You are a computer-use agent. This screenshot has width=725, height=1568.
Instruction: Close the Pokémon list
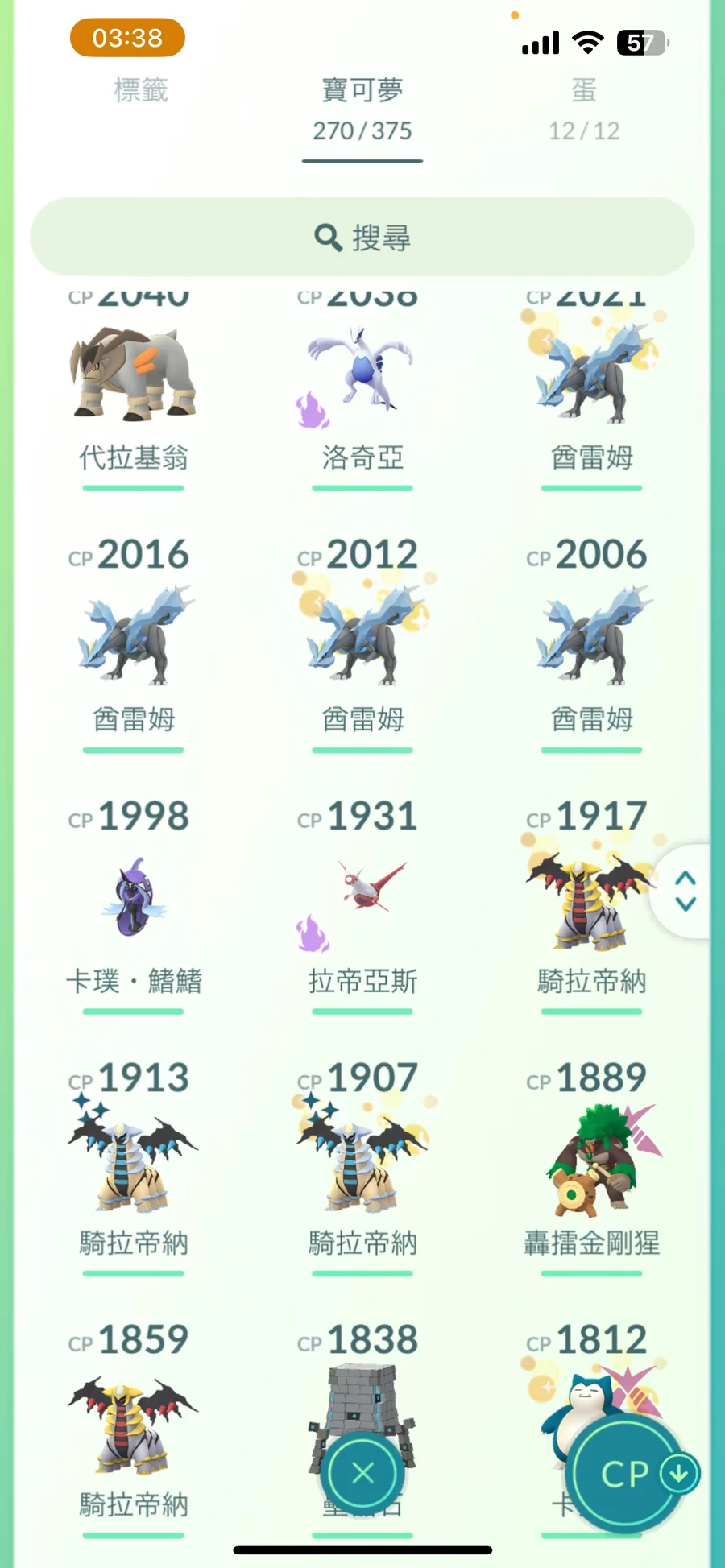(362, 1474)
